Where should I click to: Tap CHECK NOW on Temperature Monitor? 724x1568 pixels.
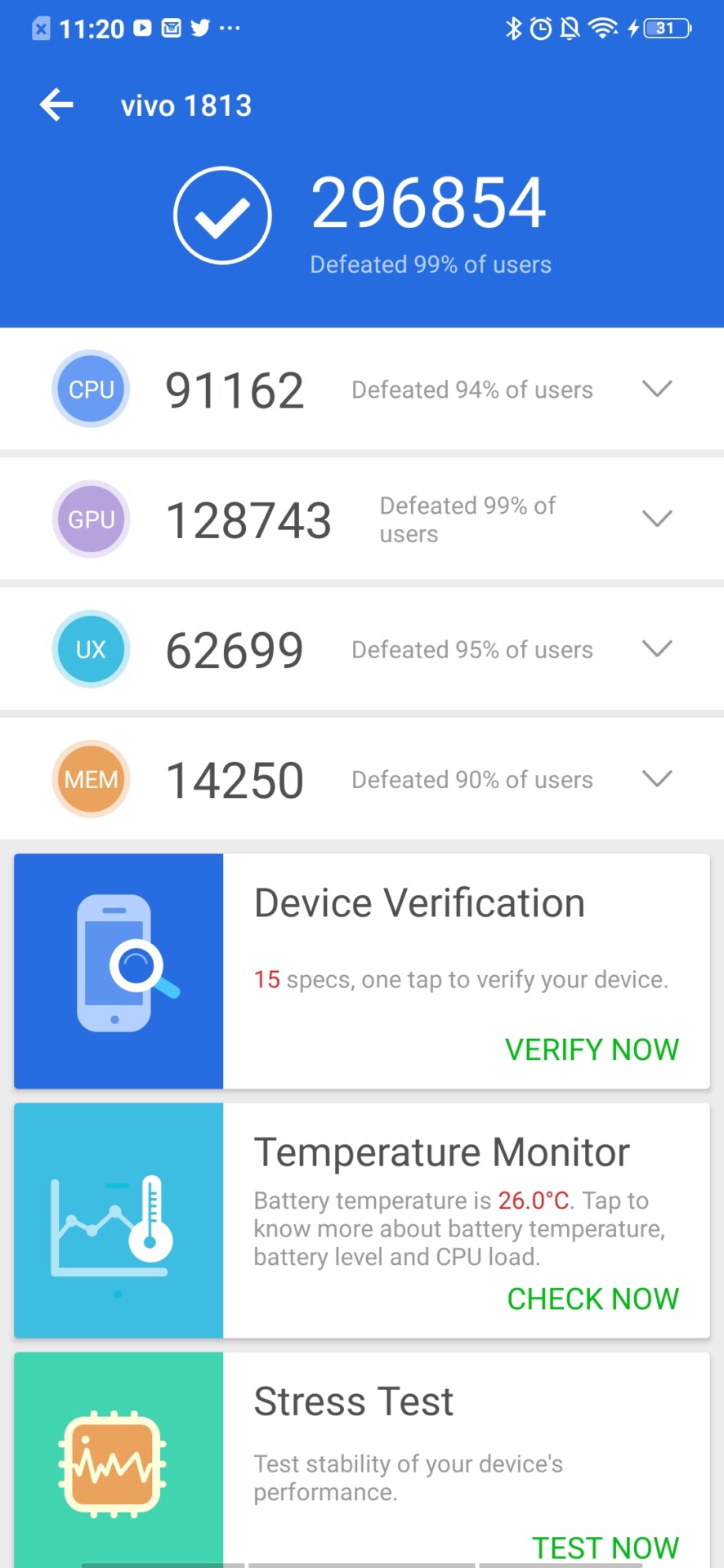(592, 1298)
